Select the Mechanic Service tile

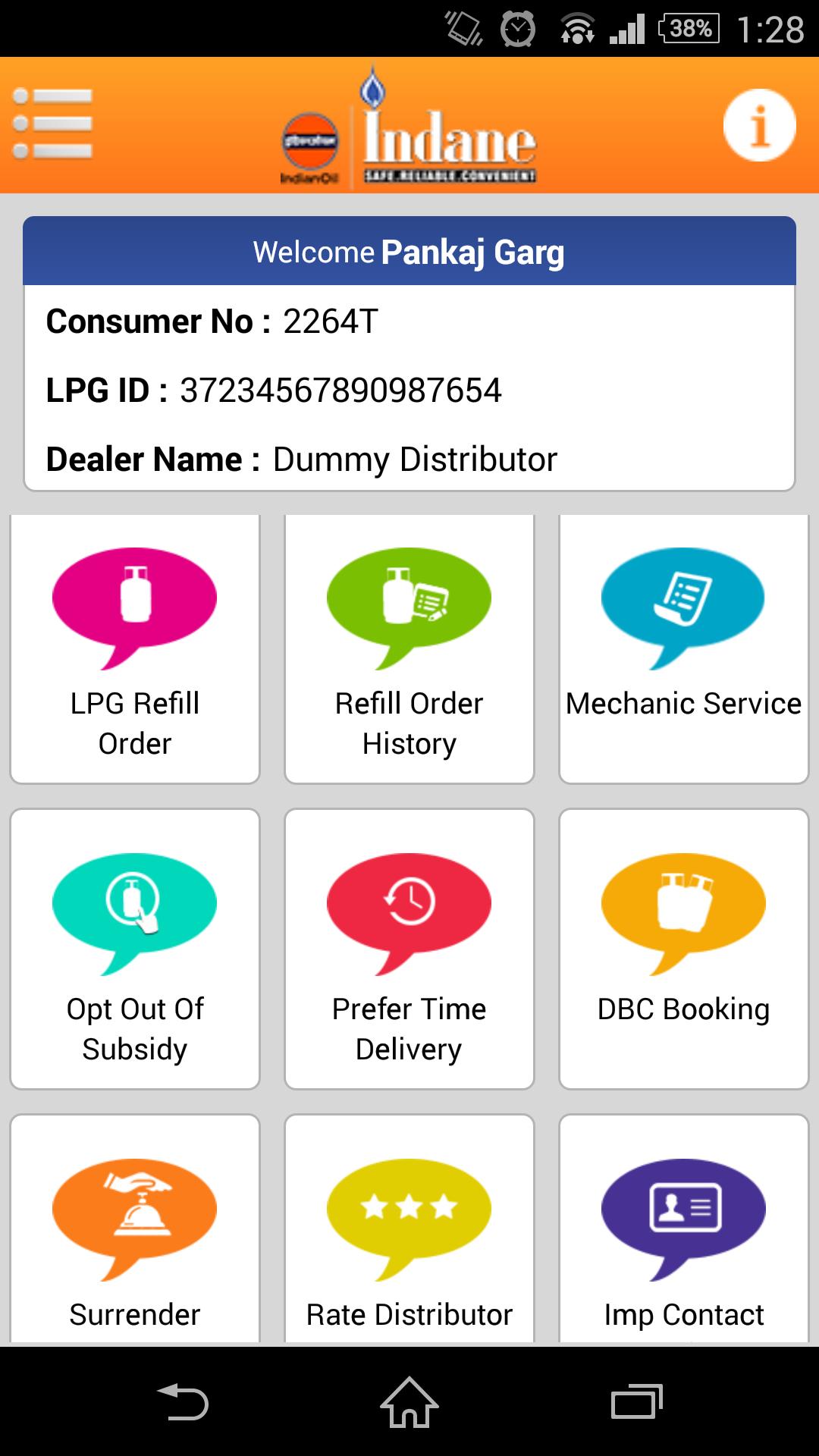683,649
